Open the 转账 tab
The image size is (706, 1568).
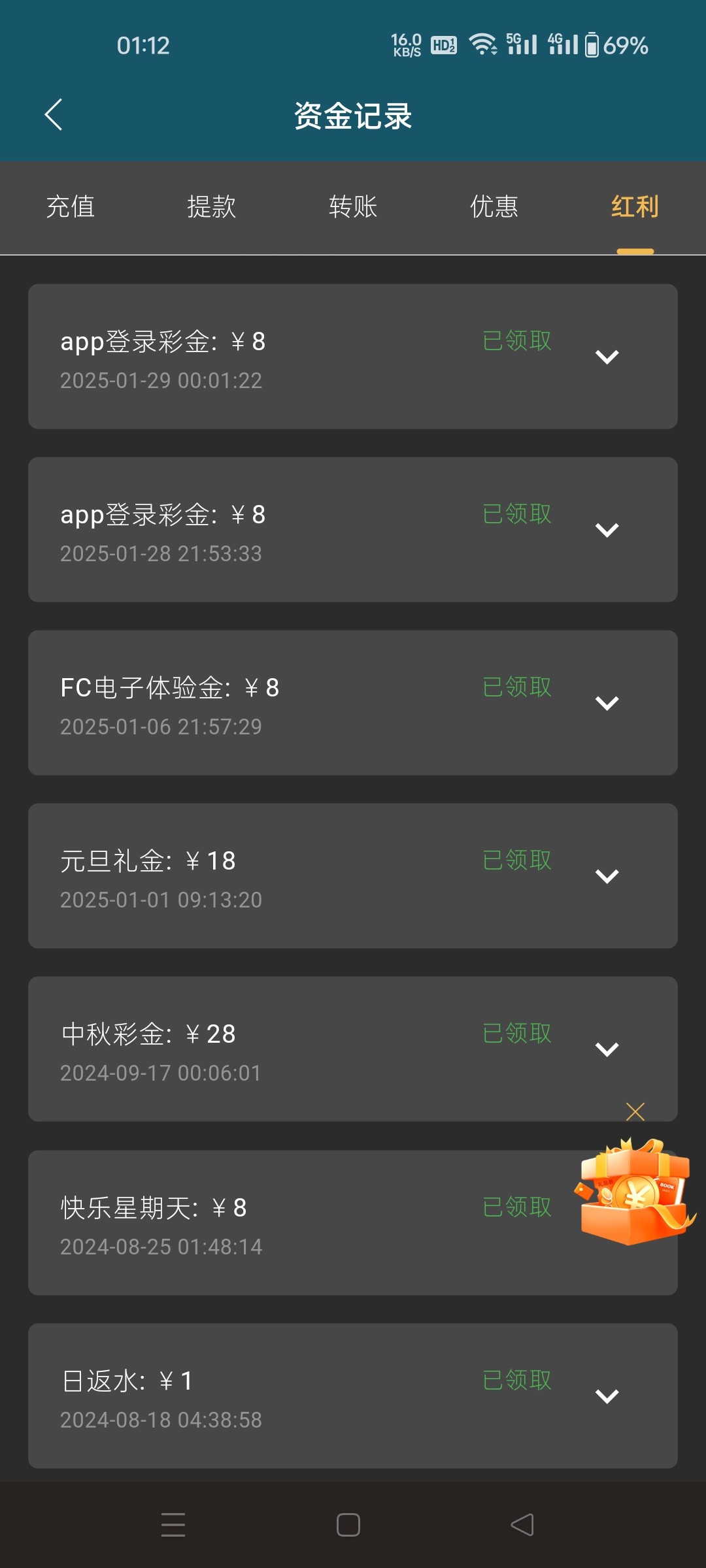point(353,207)
